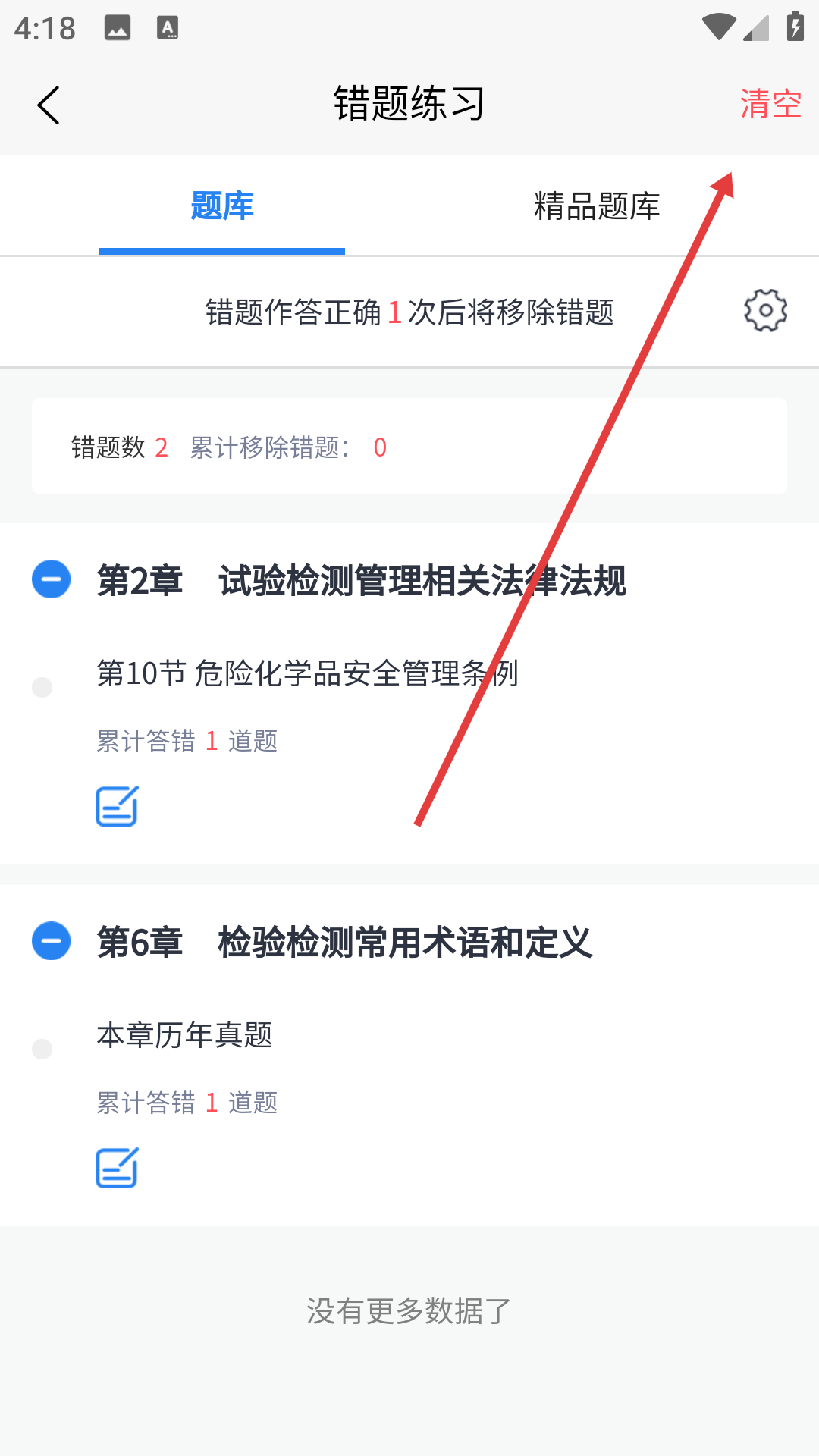
Task: Collapse 第6章 检验检测常用术语和定义
Action: [52, 941]
